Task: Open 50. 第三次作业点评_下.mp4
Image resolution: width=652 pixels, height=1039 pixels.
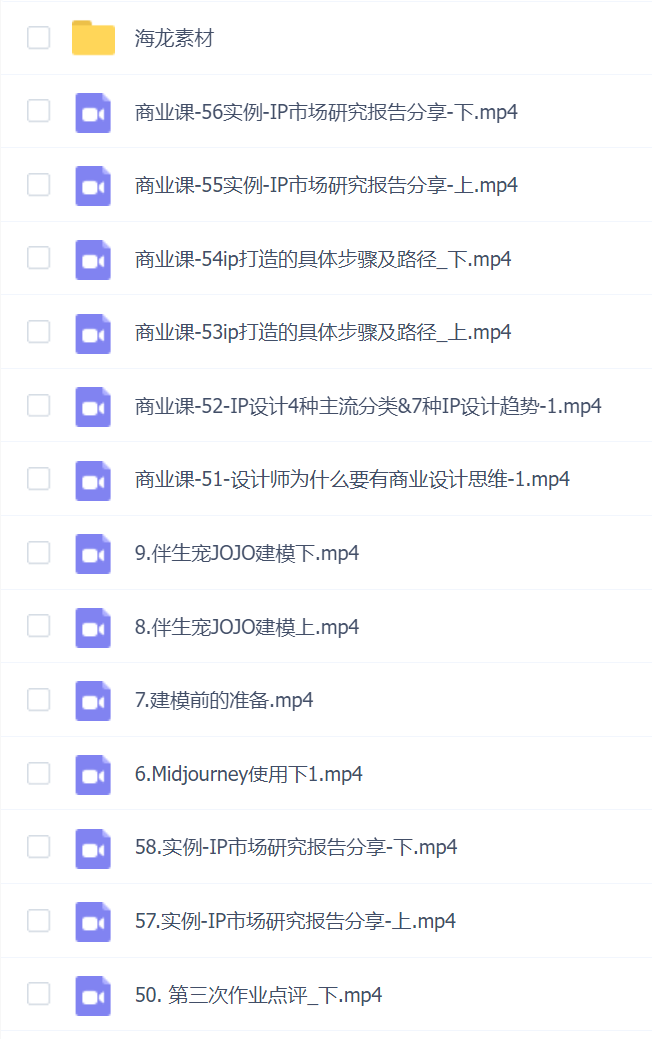Action: click(x=258, y=994)
